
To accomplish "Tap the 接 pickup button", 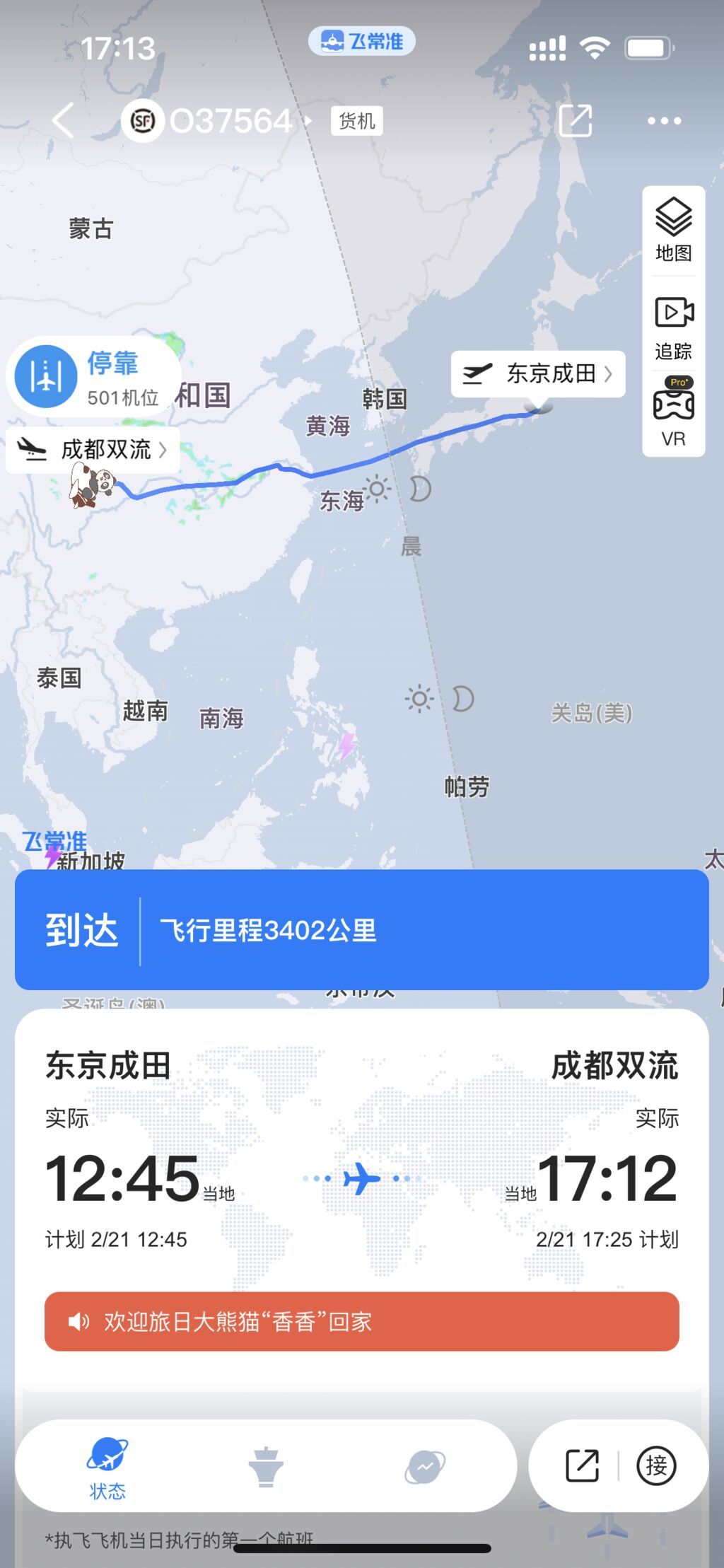I will click(x=656, y=1465).
